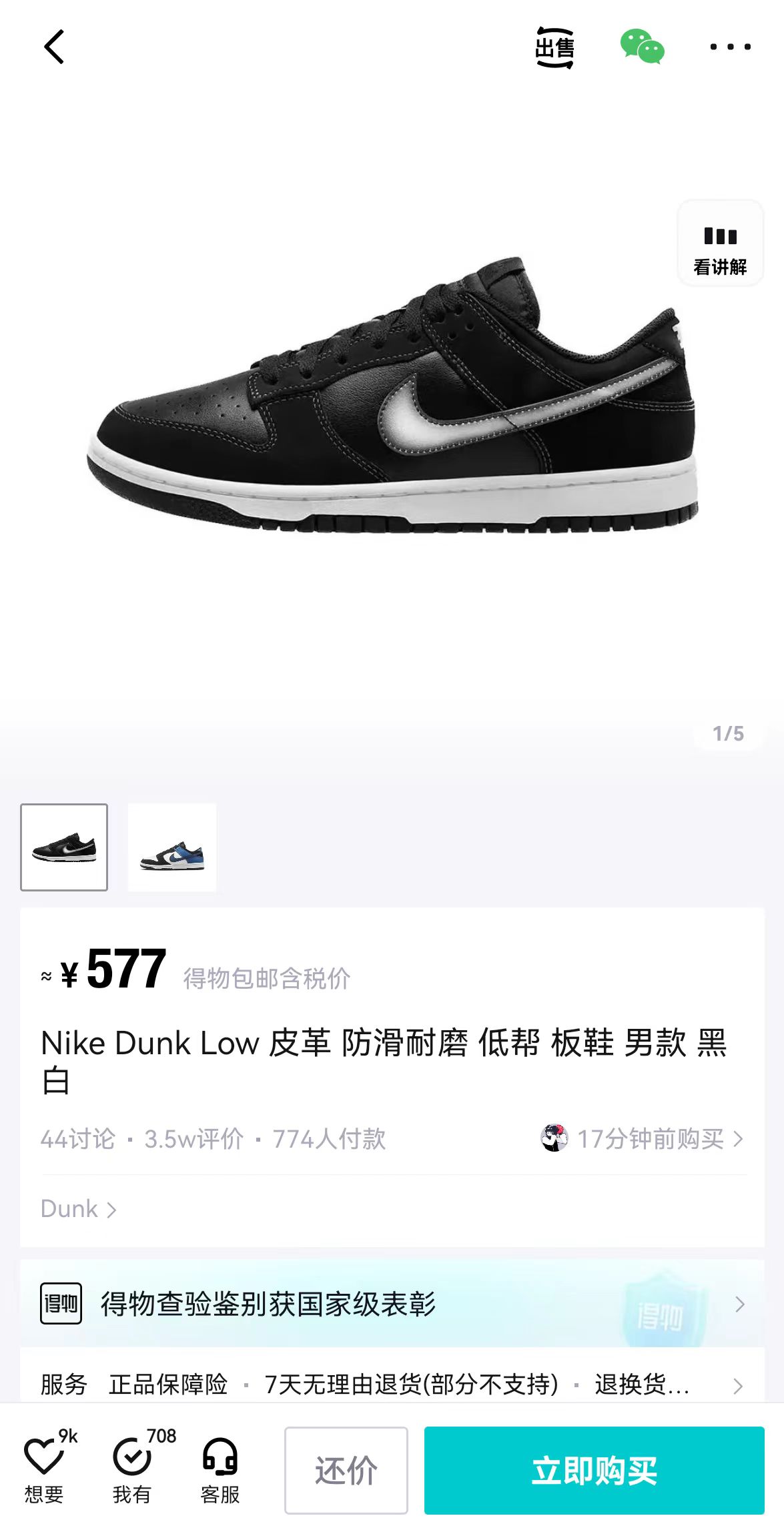Tap the 还价 bargain button
The height and width of the screenshot is (1538, 784).
[x=346, y=1470]
